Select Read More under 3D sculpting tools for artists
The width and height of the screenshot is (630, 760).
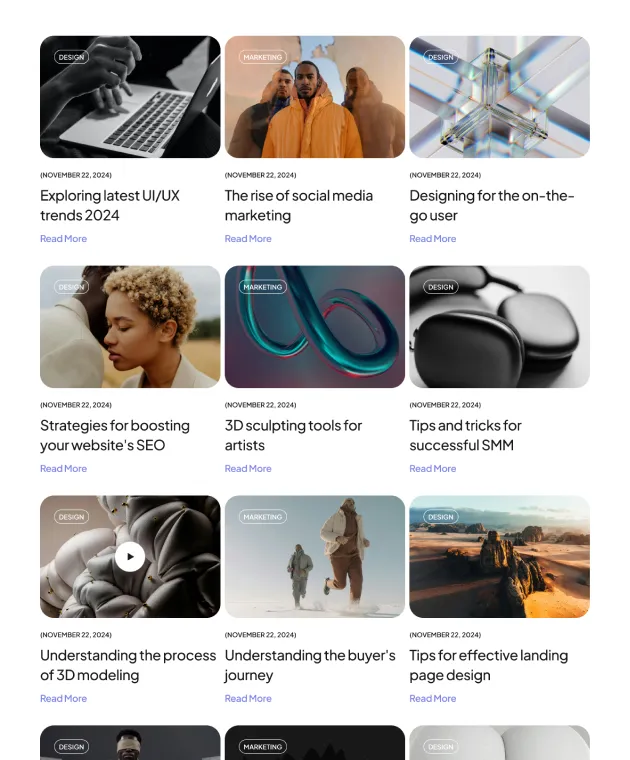click(248, 469)
